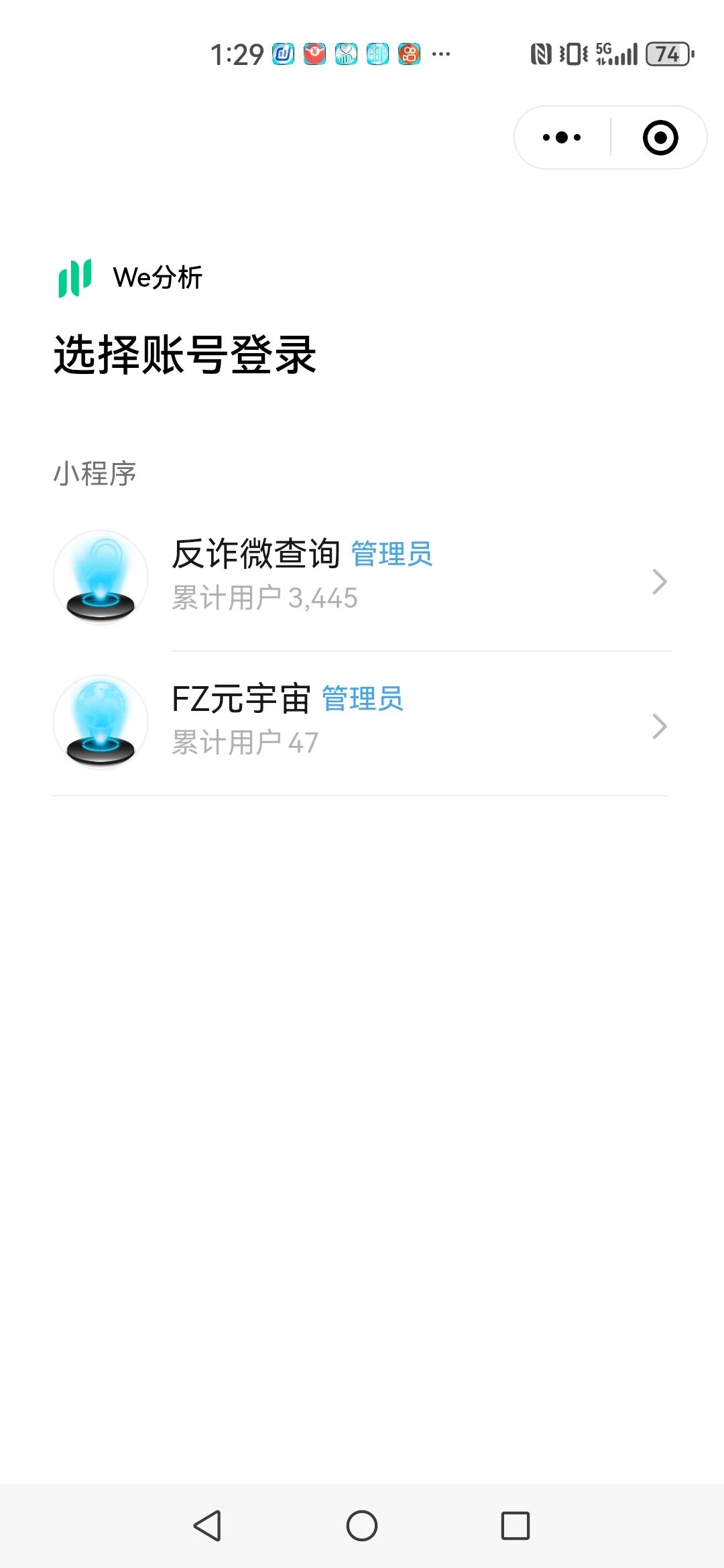724x1568 pixels.
Task: Close the mini program via the circle icon
Action: [660, 137]
